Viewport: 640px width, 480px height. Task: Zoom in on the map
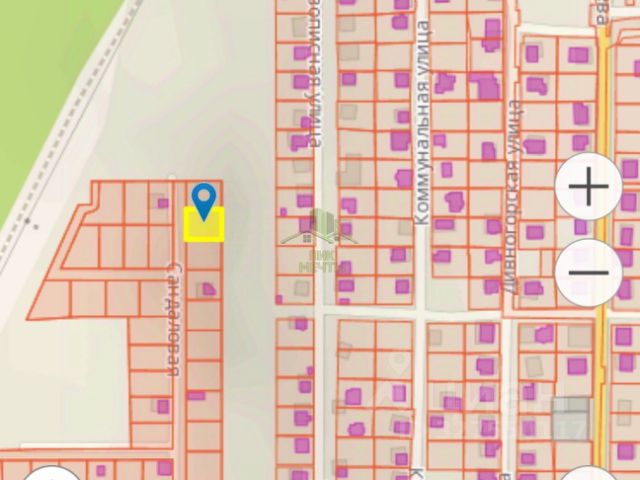(589, 187)
